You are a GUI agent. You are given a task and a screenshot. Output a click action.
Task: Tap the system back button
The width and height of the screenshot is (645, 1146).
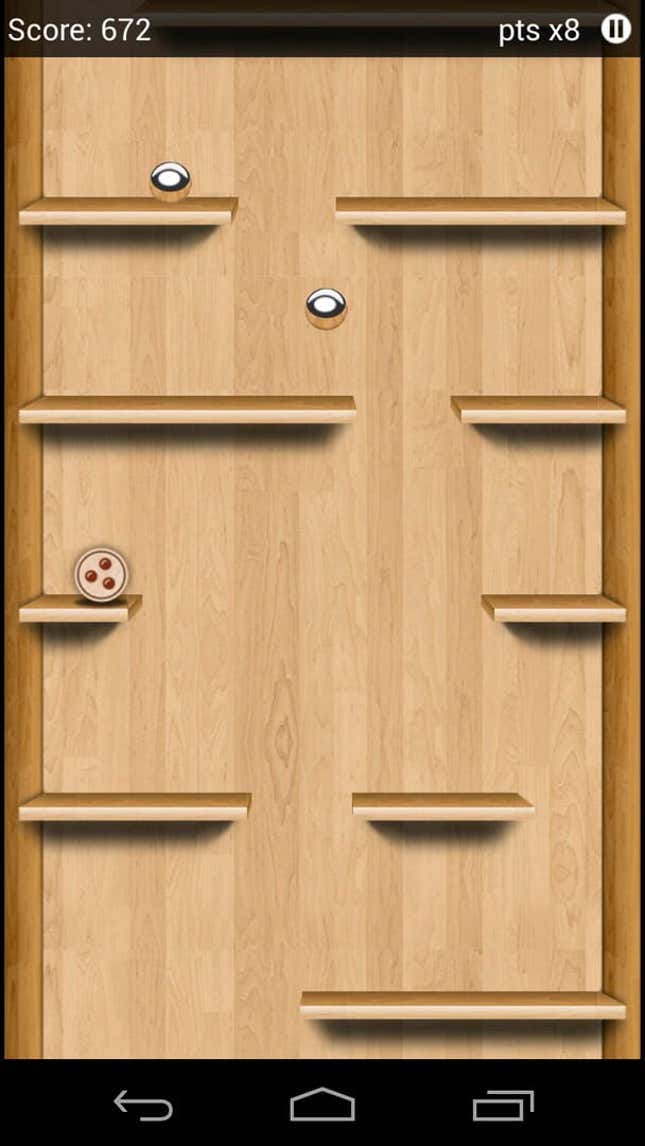(x=143, y=1105)
